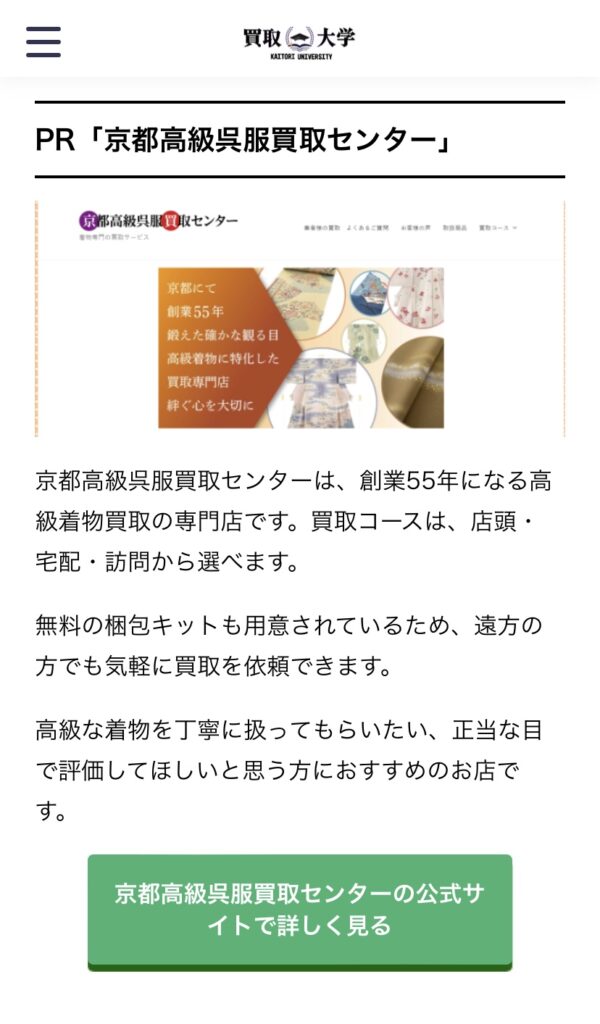Tap 京都高級呉服買取センターの公式サイトで詳しく見る button
The width and height of the screenshot is (600, 1024).
pos(300,909)
